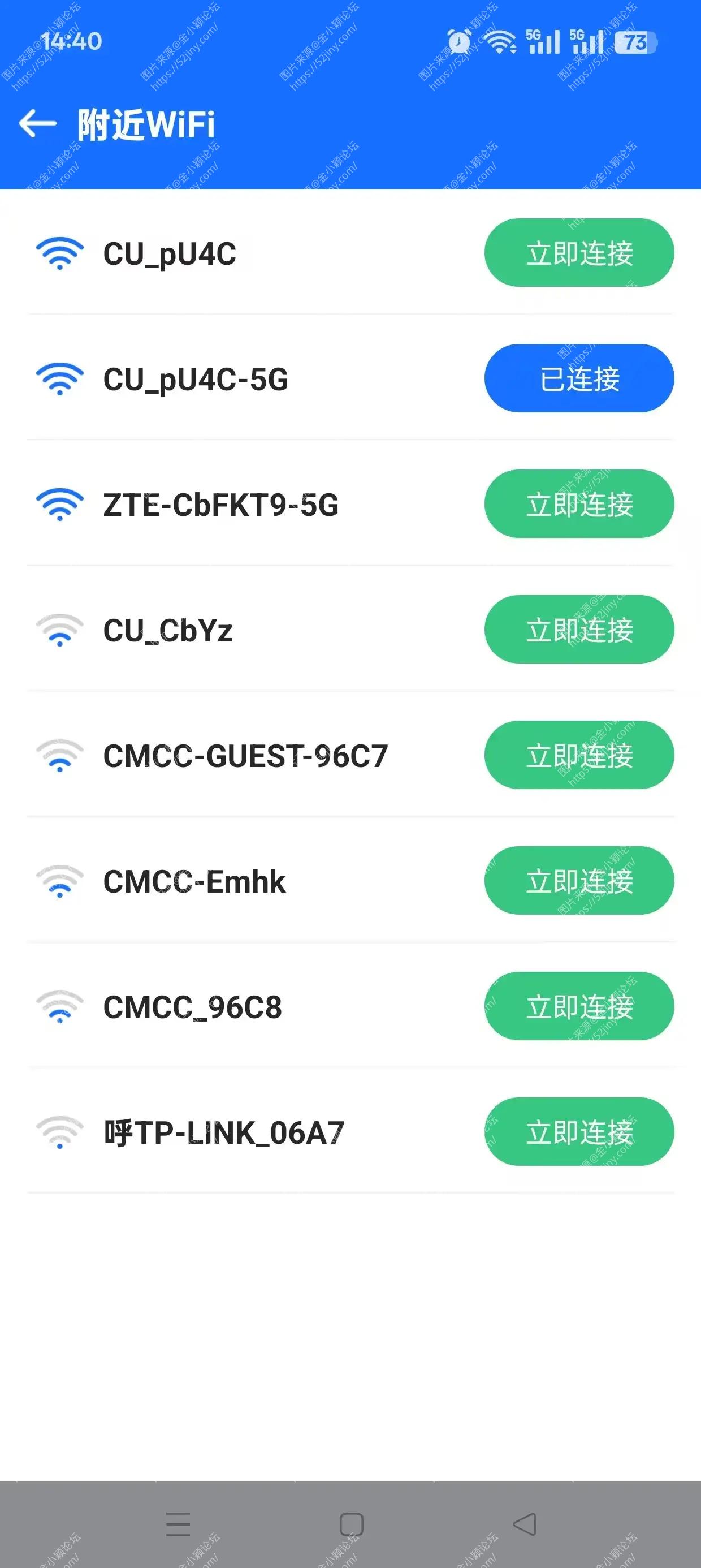Click the back arrow beside 附近WiFi title
701x1568 pixels.
point(38,123)
